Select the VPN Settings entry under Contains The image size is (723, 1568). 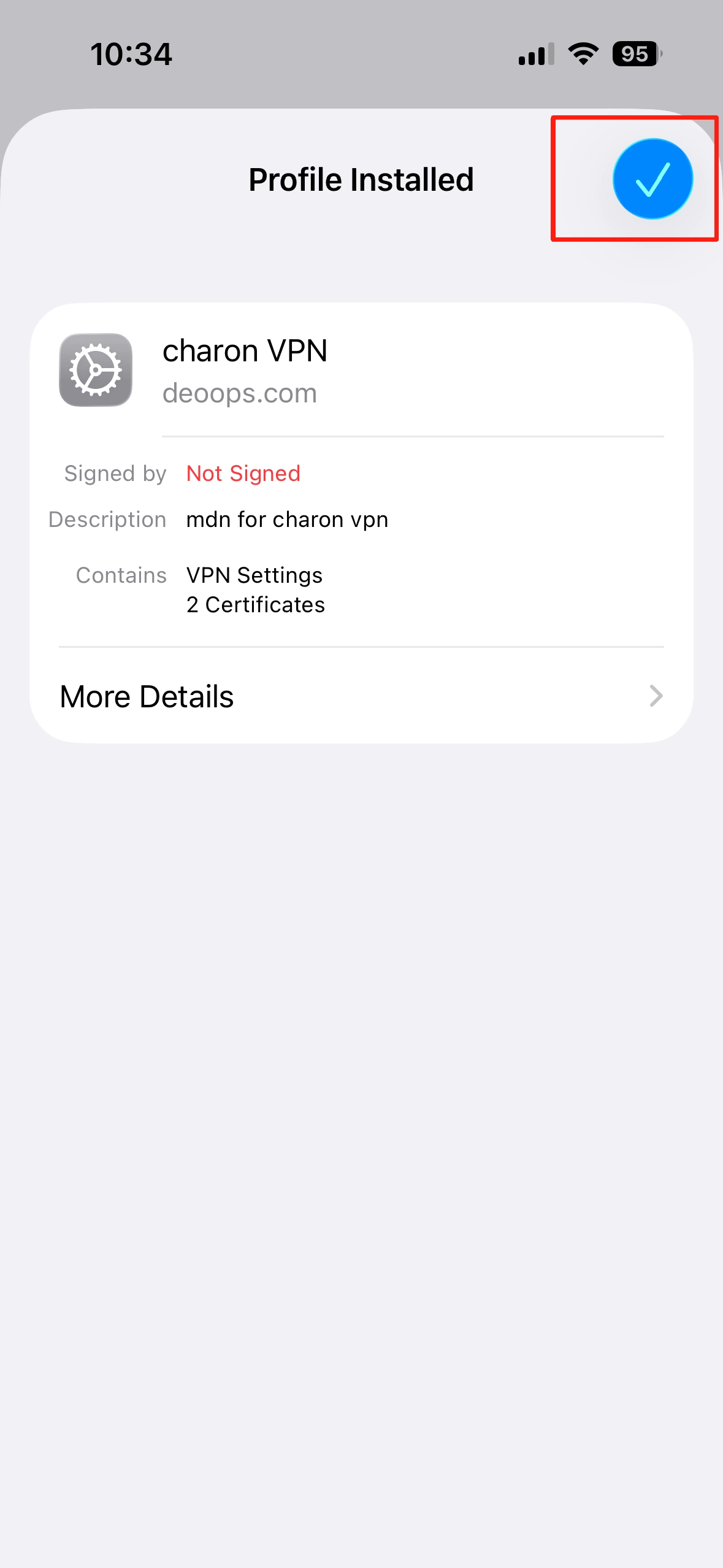(254, 575)
